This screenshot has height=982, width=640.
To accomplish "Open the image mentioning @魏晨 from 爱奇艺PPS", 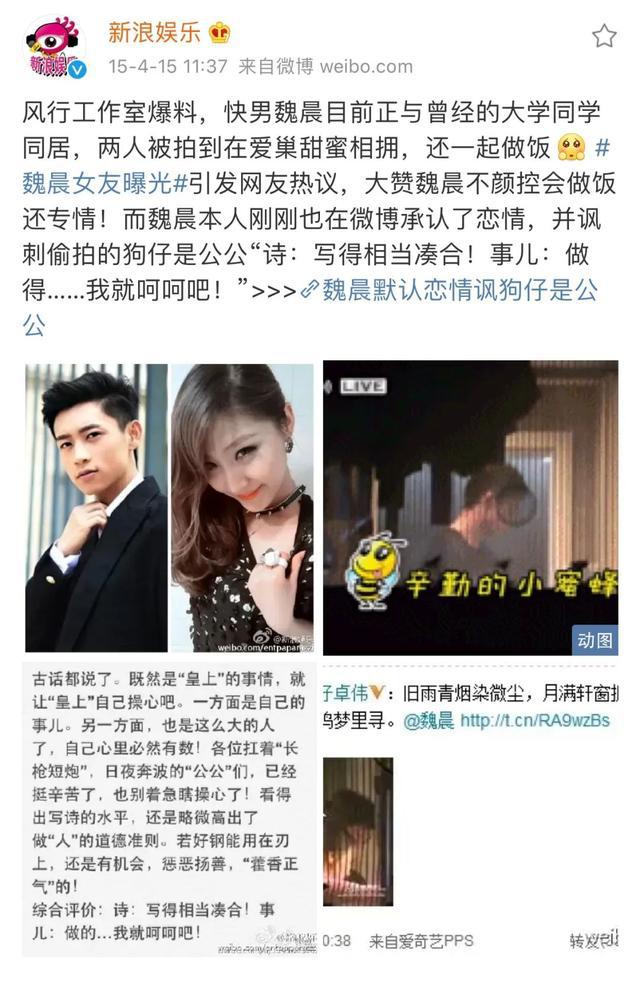I will [x=470, y=808].
